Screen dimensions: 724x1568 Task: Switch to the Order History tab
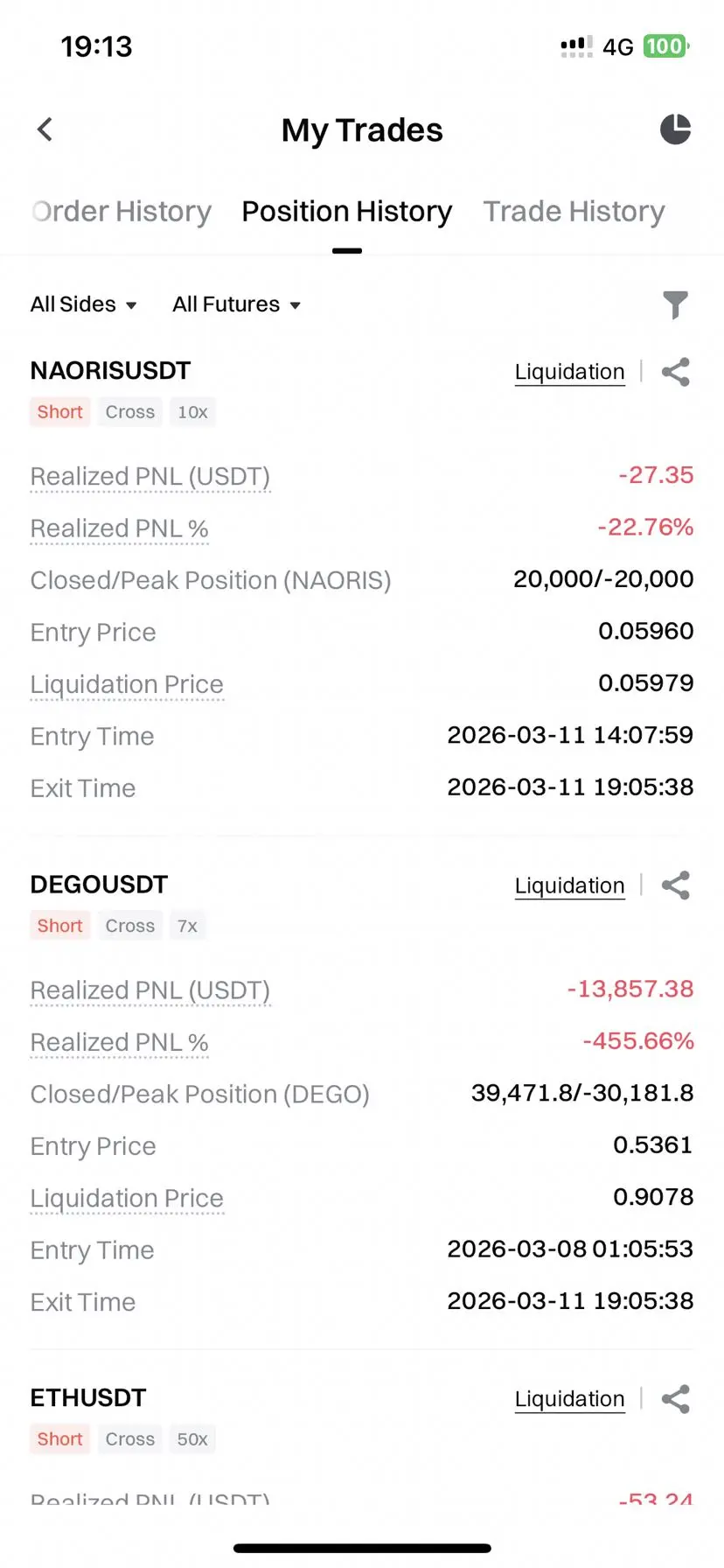click(122, 212)
